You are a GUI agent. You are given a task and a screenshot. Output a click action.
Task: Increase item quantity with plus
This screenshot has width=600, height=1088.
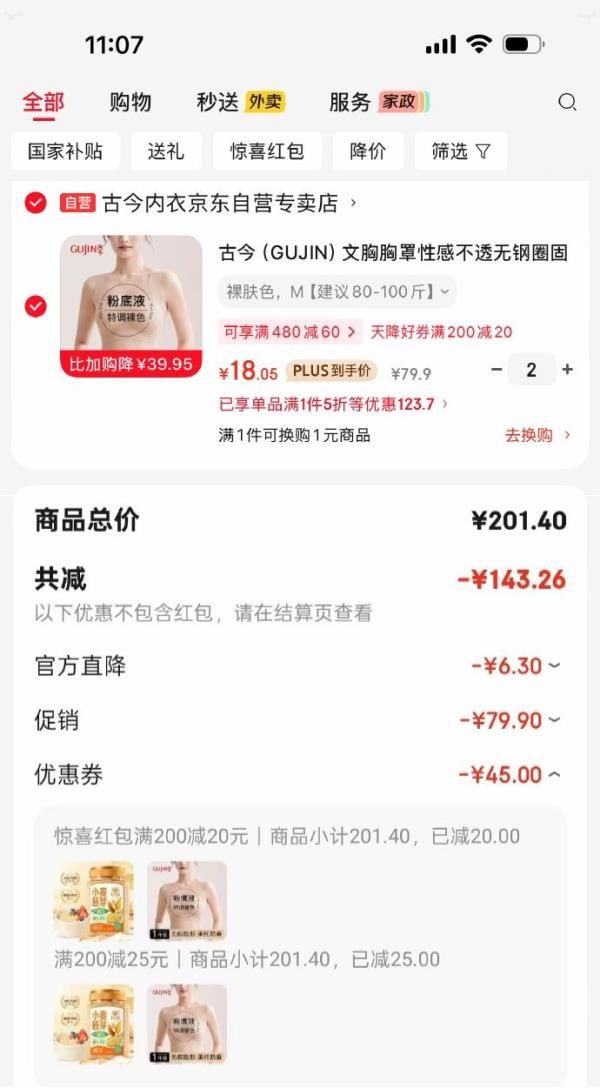(x=568, y=370)
